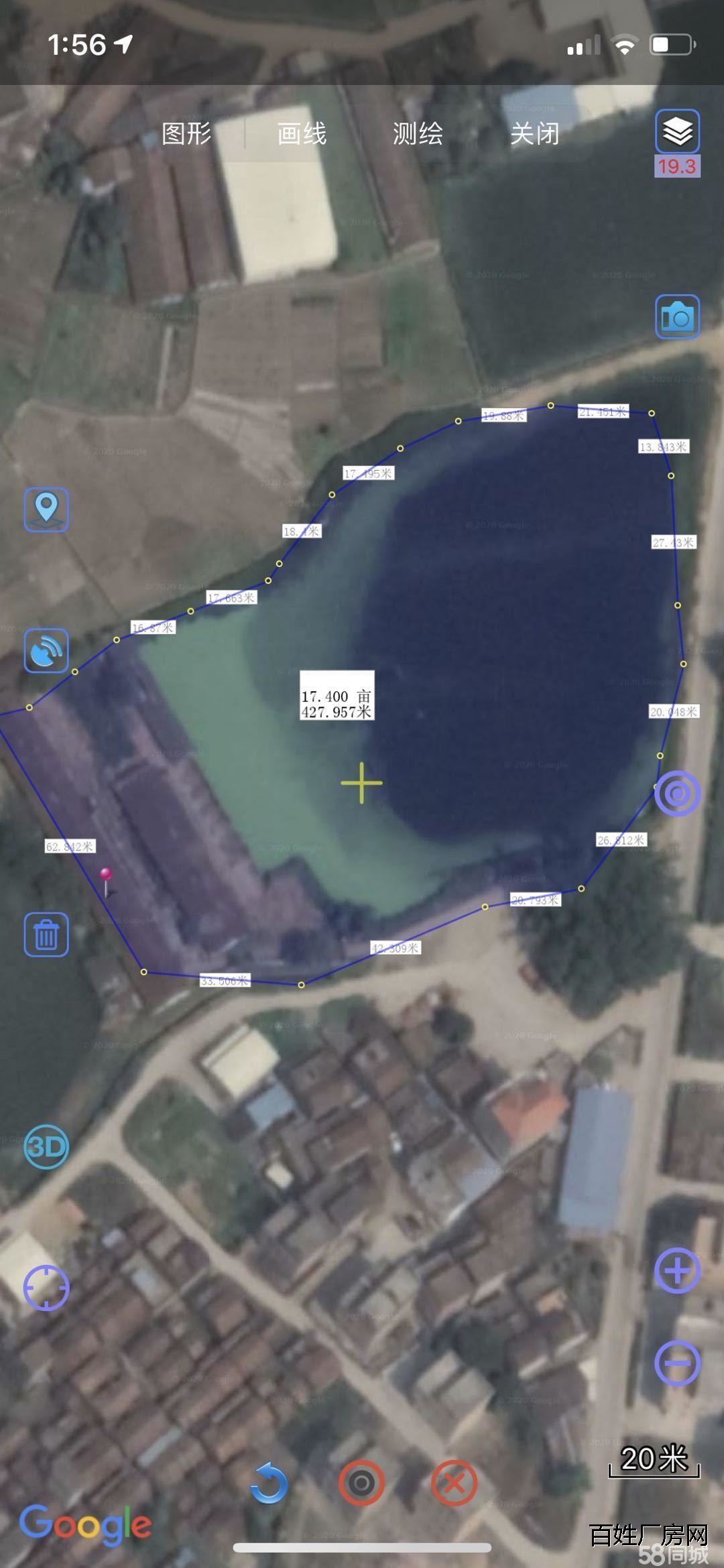Open the map layers switcher
Image resolution: width=724 pixels, height=1568 pixels.
tap(677, 131)
